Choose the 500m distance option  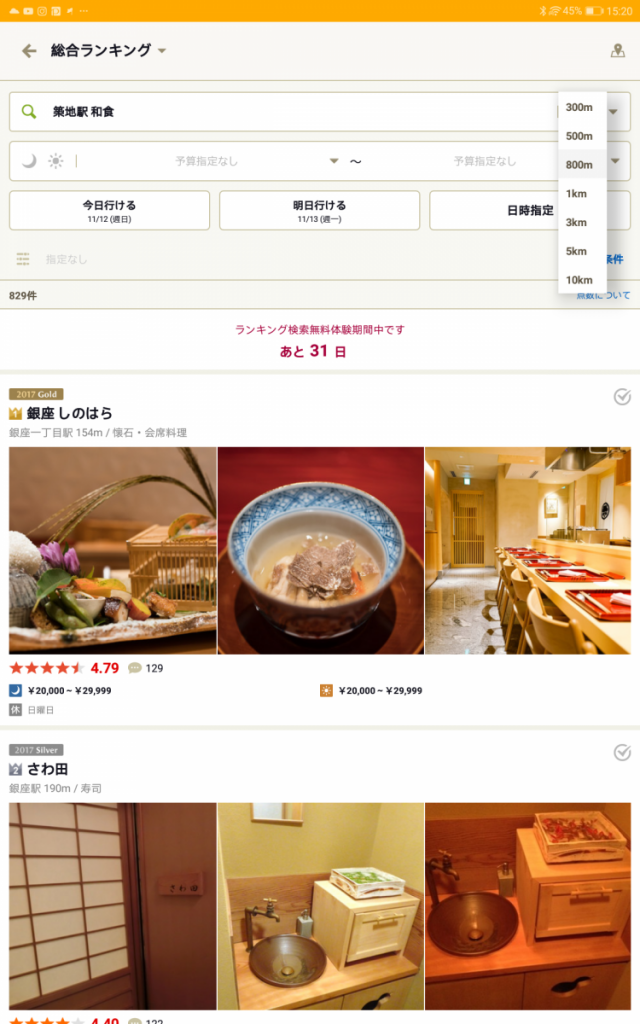click(579, 136)
